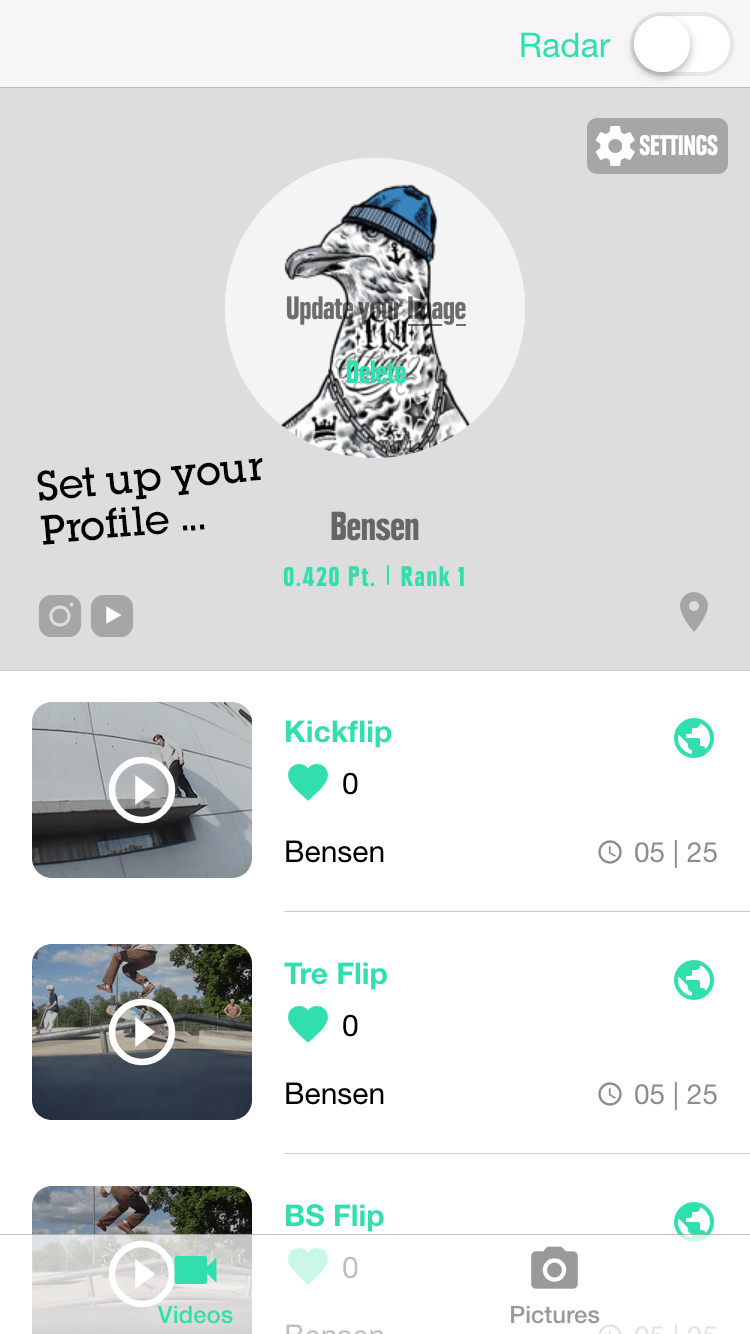Play the Kickflip video
Viewport: 750px width, 1334px height.
142,790
